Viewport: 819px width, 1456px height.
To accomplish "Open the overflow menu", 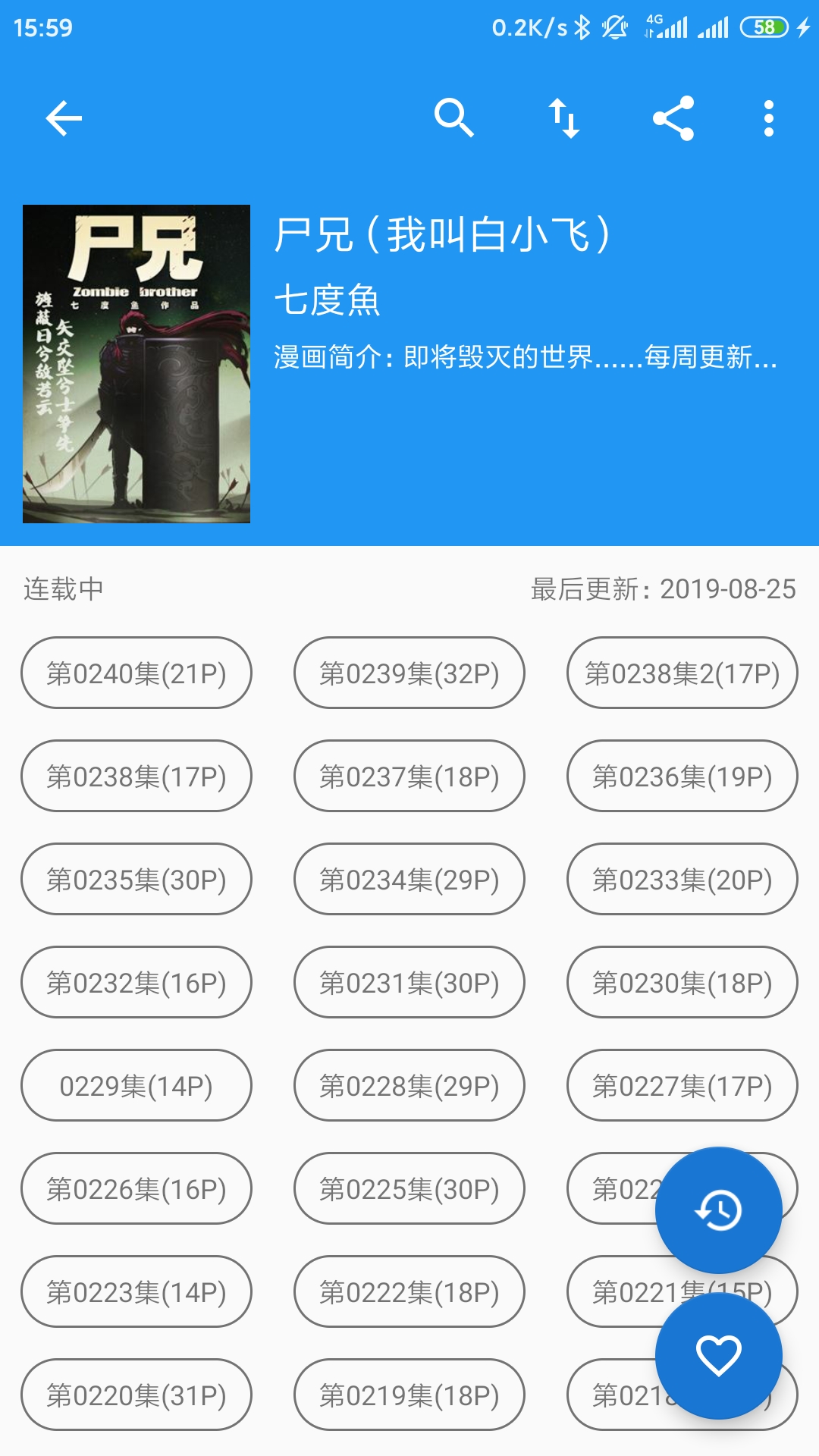I will (x=769, y=118).
